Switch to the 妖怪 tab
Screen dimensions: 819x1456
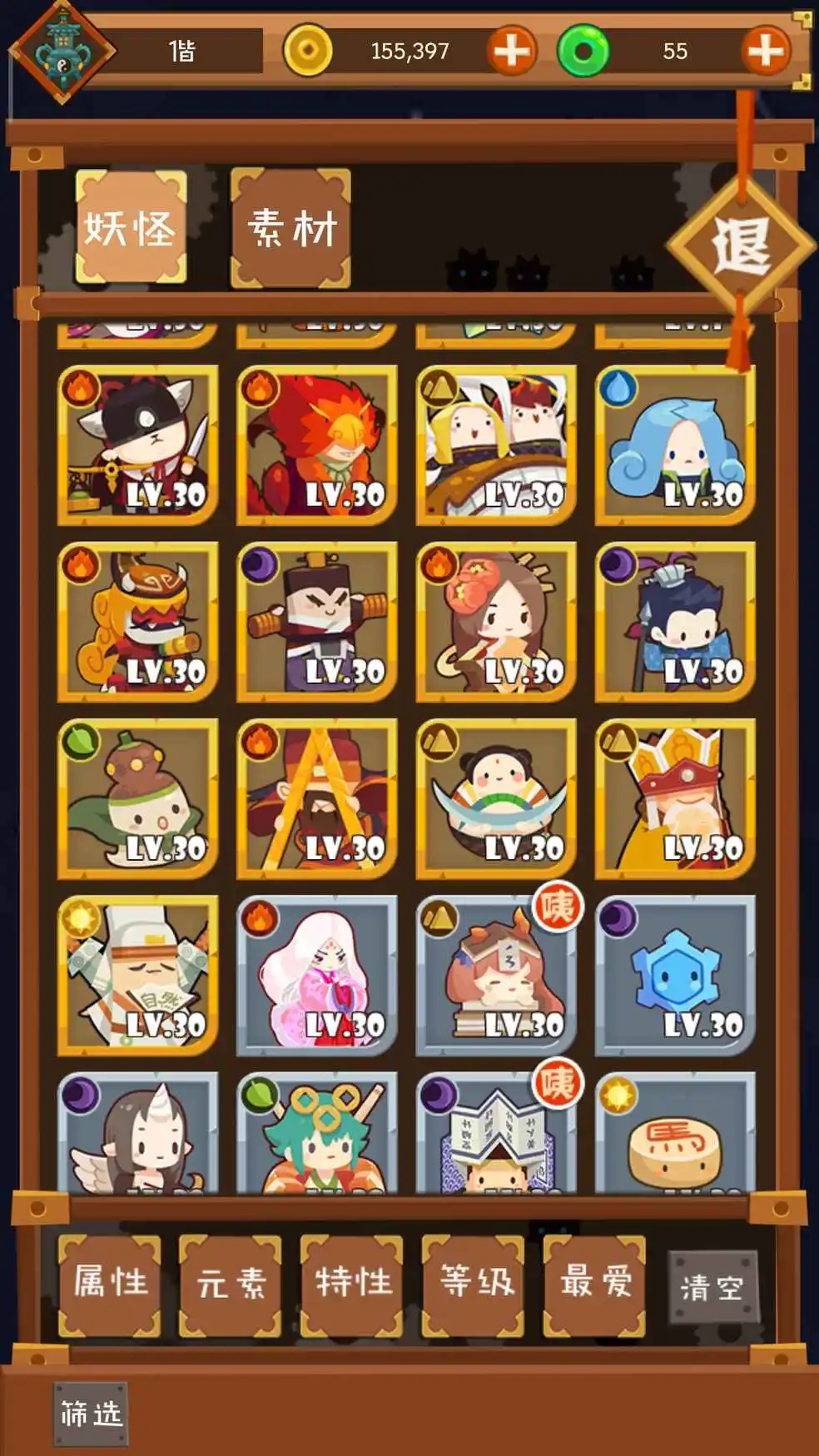131,227
